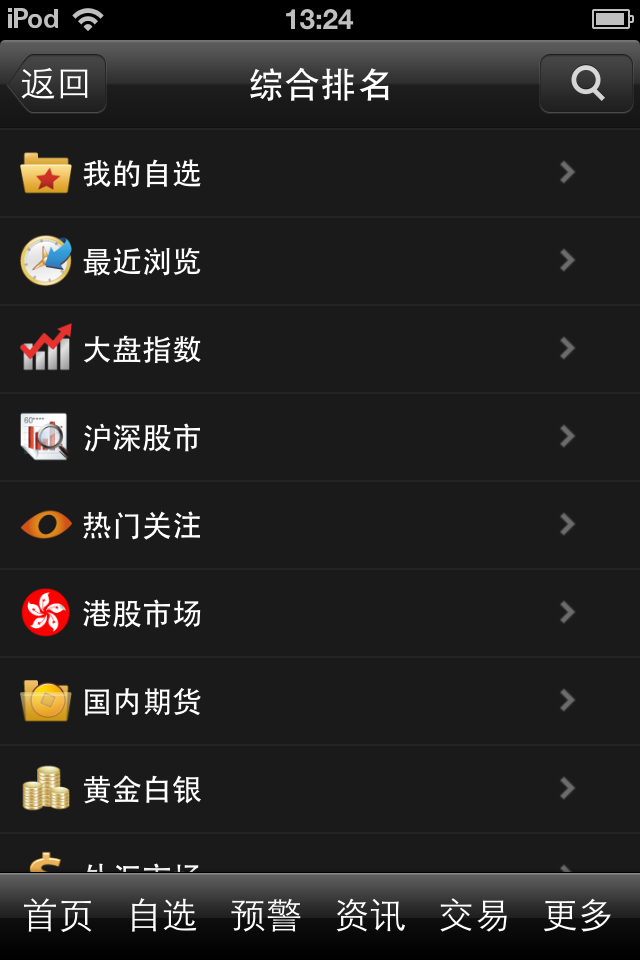Go to the 资讯 tab

(x=370, y=916)
